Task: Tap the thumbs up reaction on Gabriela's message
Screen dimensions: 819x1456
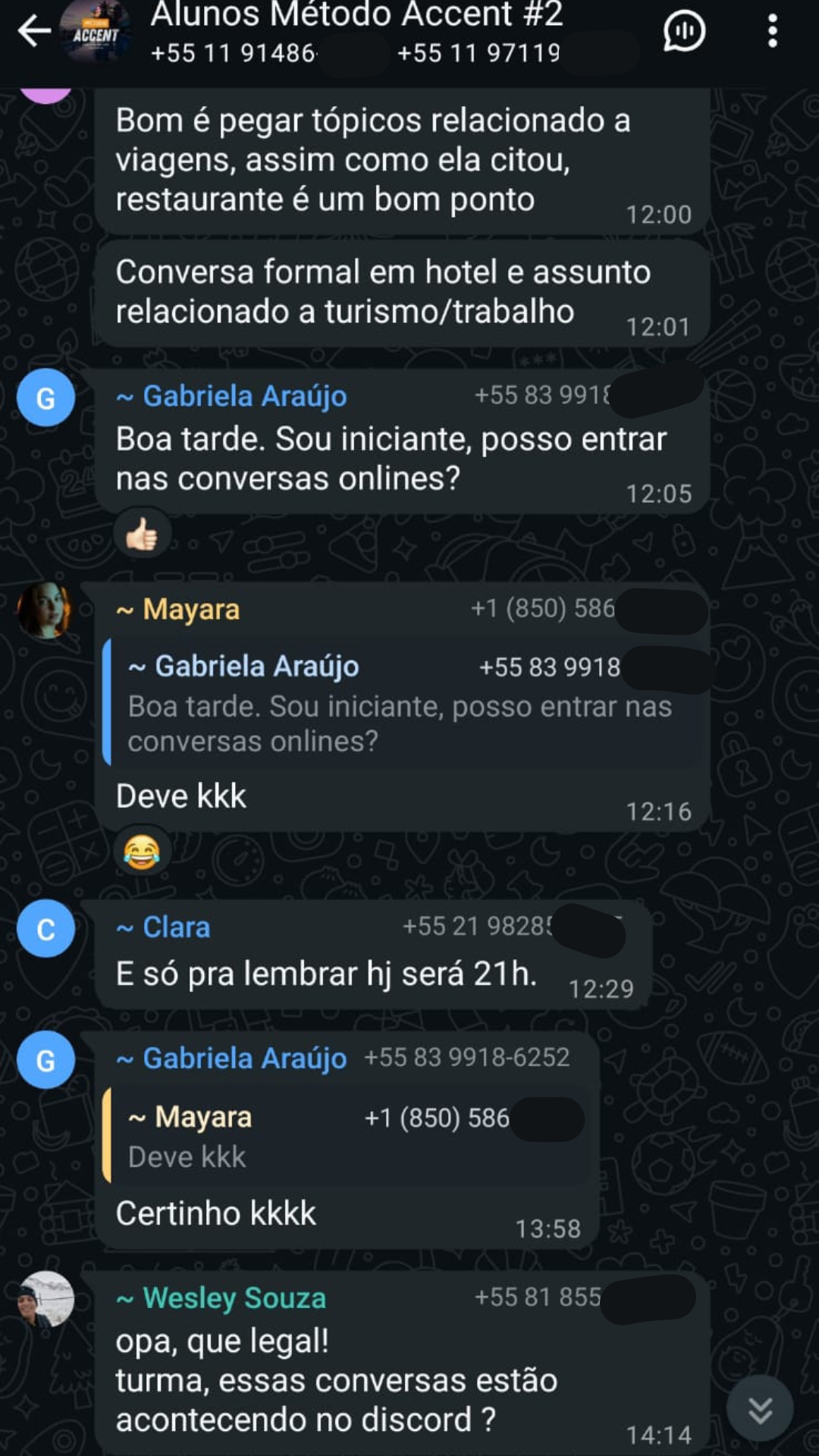Action: point(142,535)
